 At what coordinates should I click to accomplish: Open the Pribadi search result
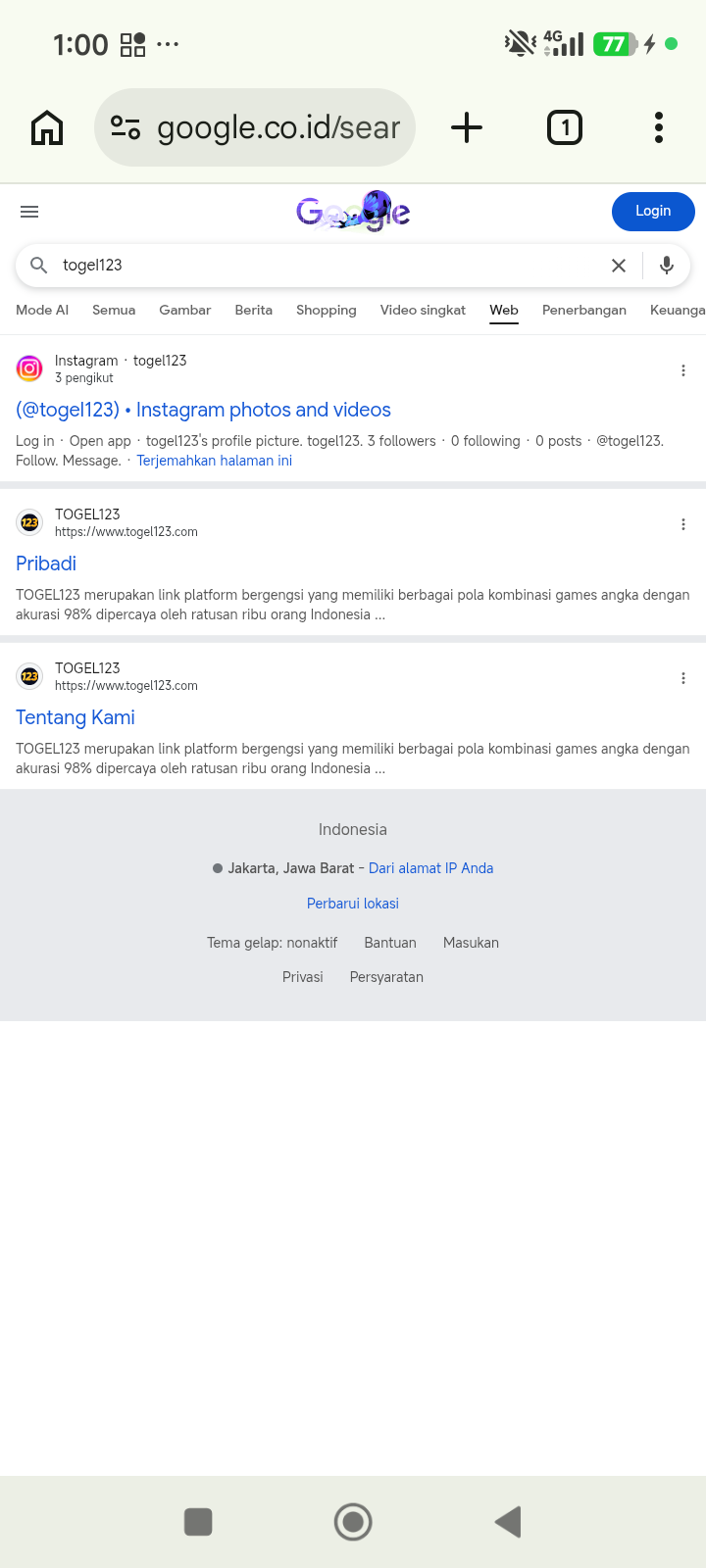click(x=46, y=563)
